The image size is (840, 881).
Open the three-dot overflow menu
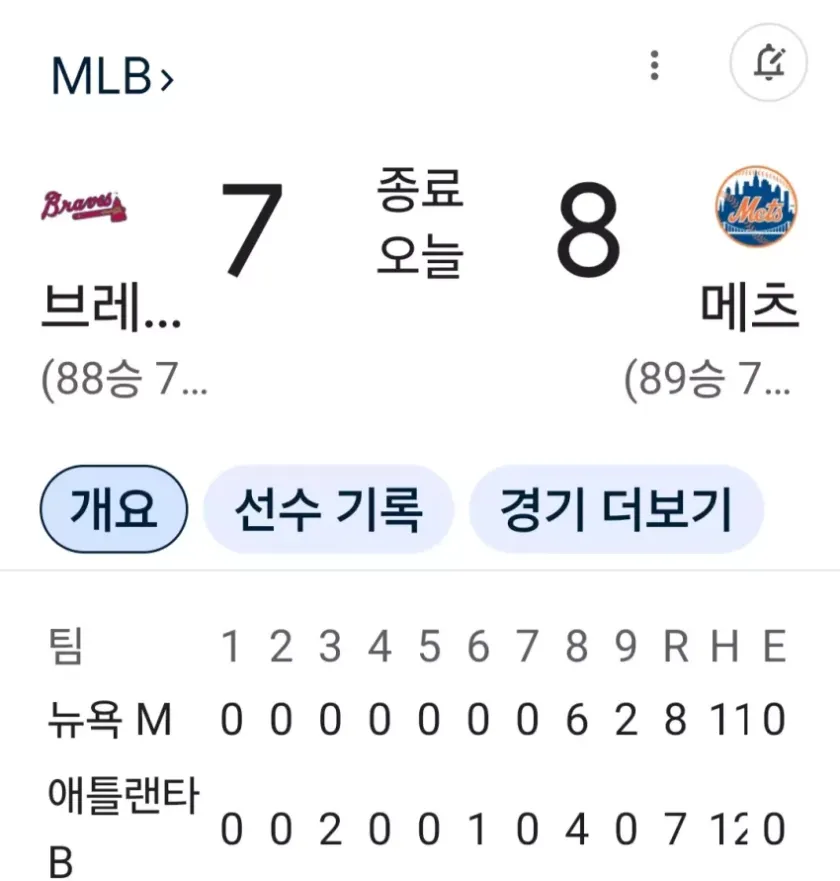point(654,66)
